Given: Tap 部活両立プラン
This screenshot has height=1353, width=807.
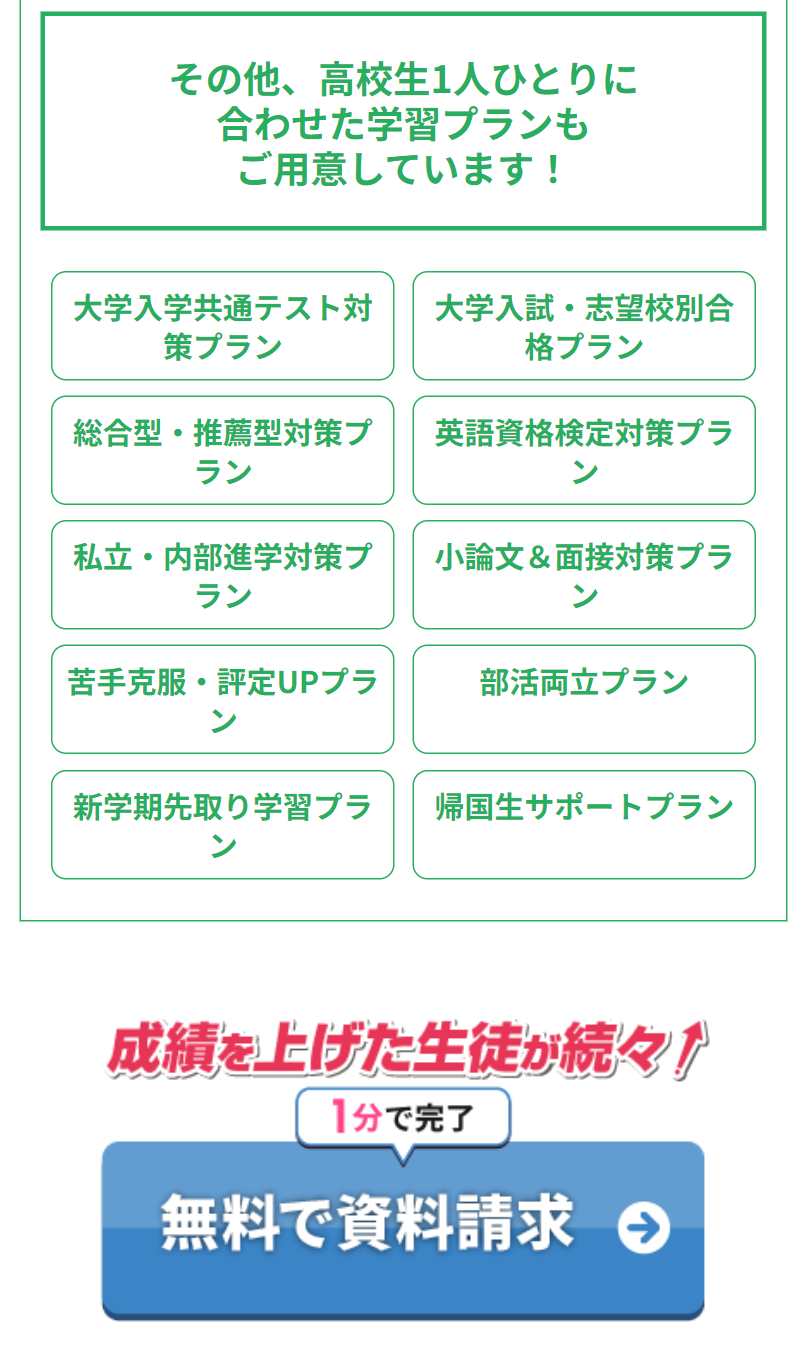Looking at the screenshot, I should (x=584, y=700).
